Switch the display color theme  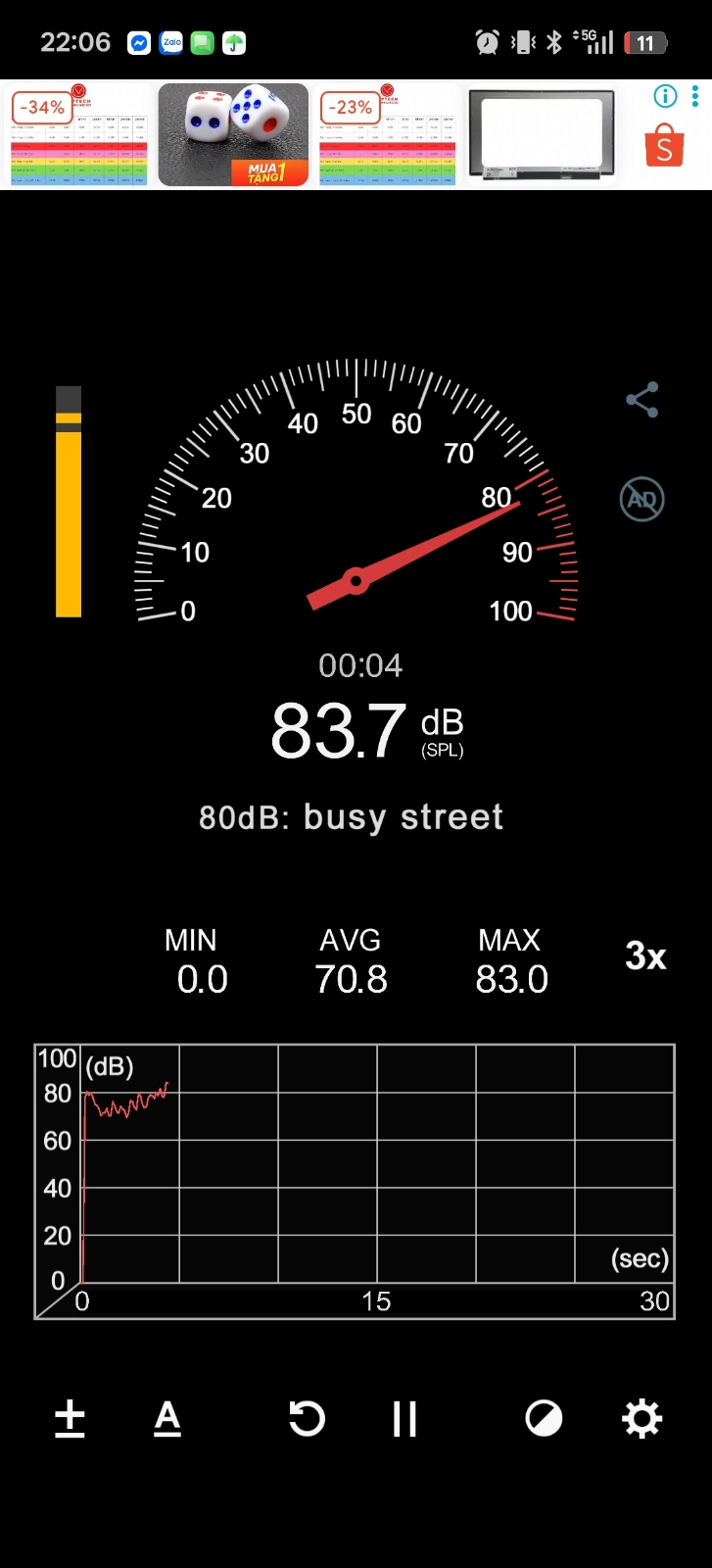[544, 1418]
